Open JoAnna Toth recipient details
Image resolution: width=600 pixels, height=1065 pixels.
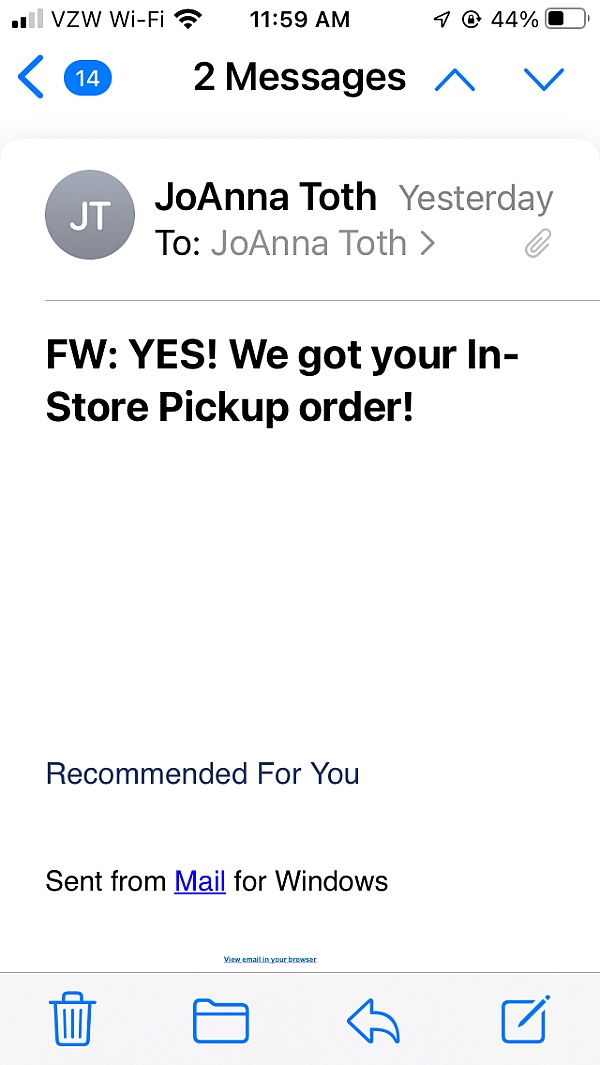323,243
